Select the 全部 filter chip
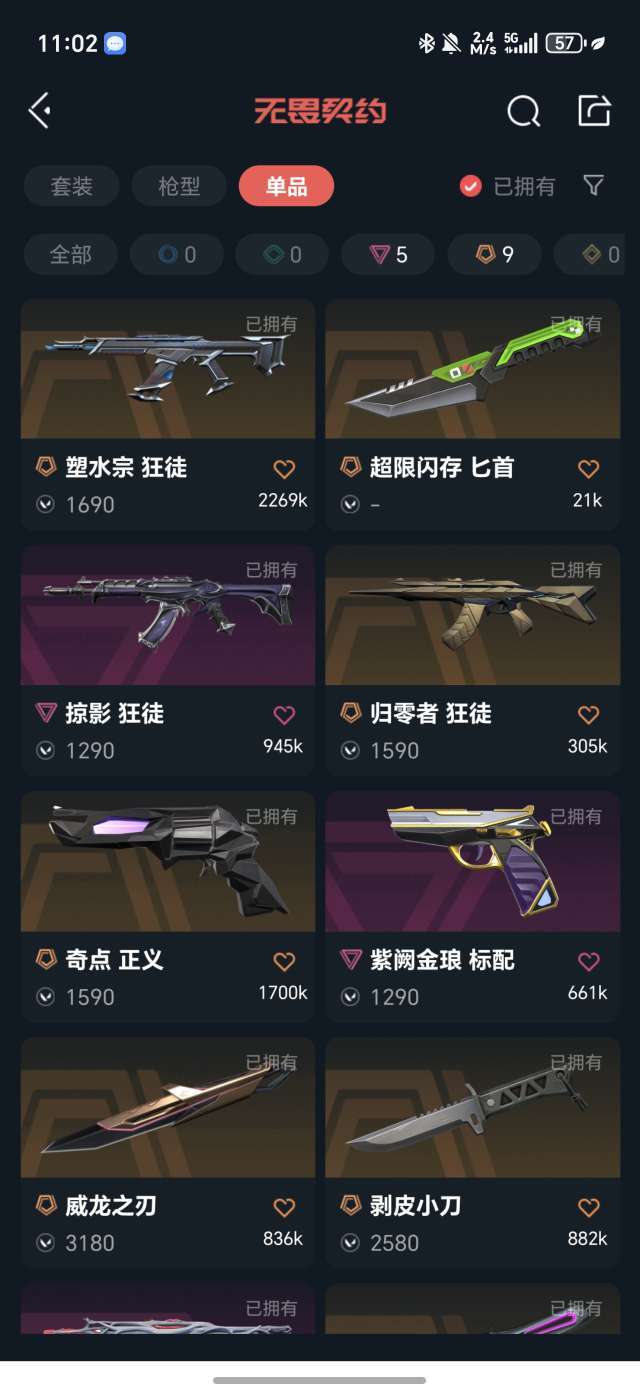Viewport: 640px width, 1400px height. tap(70, 254)
